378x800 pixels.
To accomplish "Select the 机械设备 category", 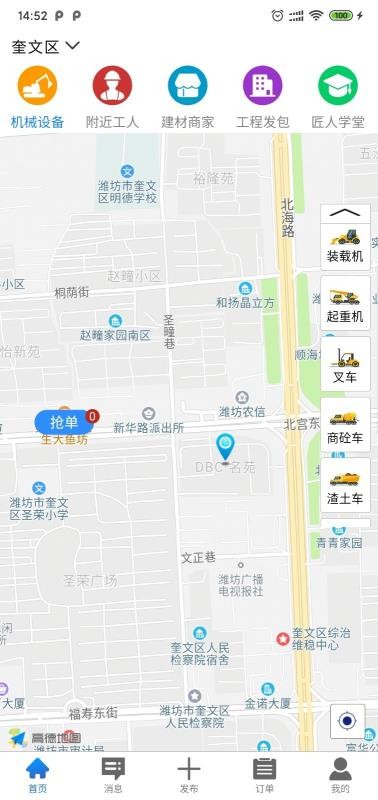I will tap(38, 97).
